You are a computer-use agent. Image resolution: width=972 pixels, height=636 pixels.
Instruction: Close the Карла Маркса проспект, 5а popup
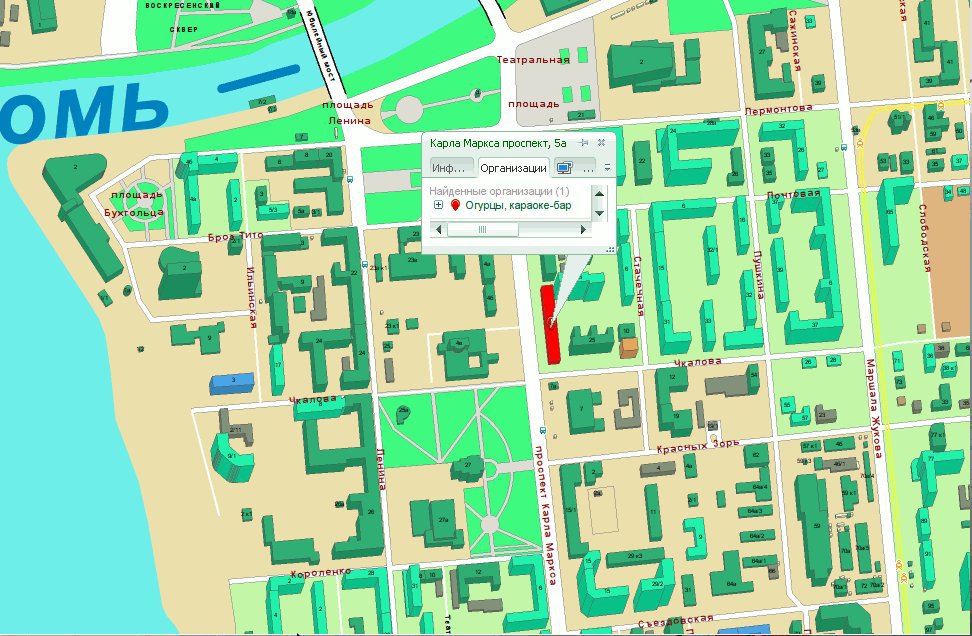tap(602, 143)
